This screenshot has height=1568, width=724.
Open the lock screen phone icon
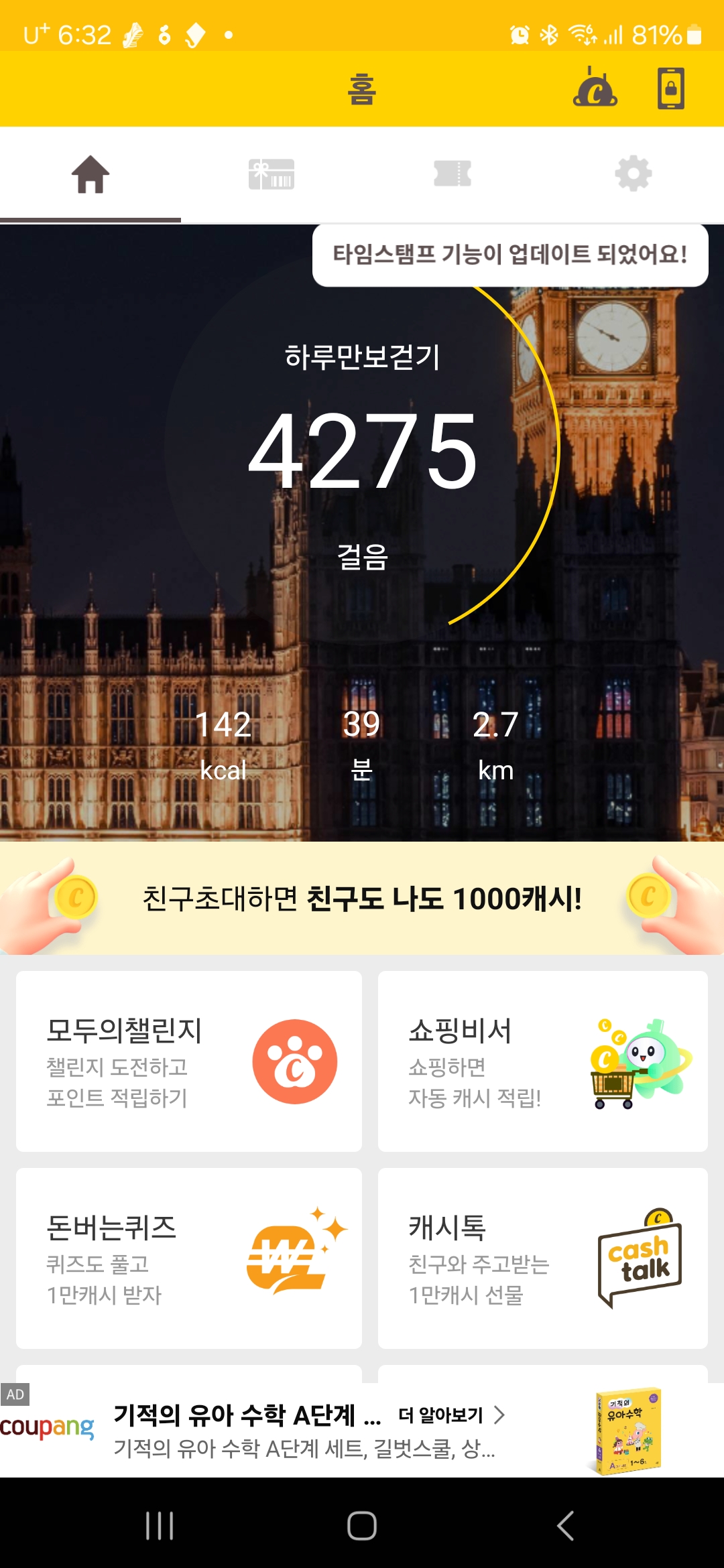point(670,88)
